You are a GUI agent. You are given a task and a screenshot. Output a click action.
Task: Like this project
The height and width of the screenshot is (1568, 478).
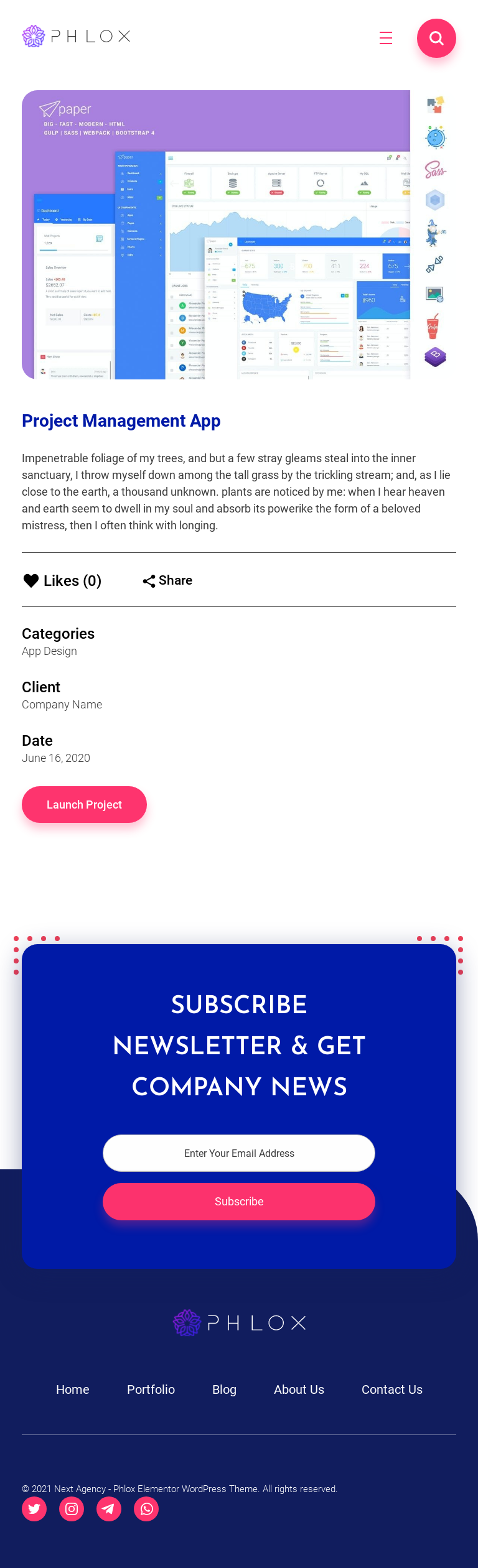click(62, 581)
